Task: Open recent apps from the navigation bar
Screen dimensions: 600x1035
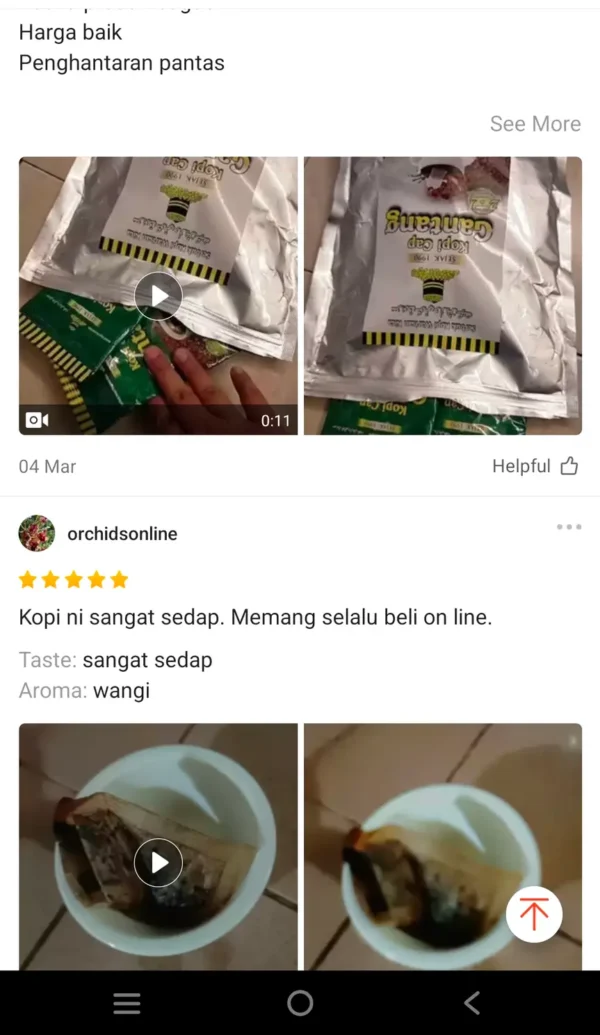Action: pos(127,1003)
